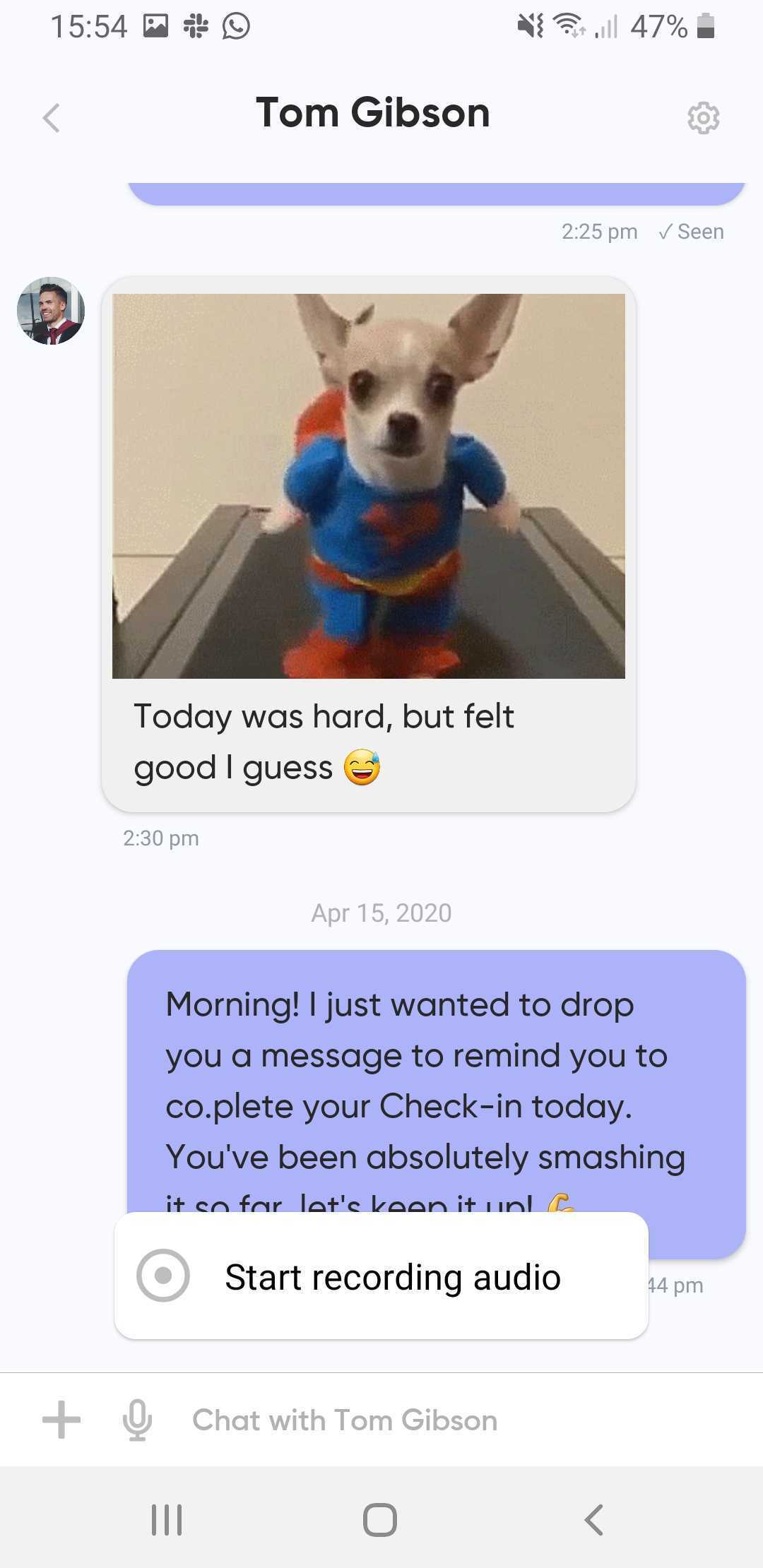Open the plus attachment menu
The height and width of the screenshot is (1568, 763).
tap(61, 1420)
